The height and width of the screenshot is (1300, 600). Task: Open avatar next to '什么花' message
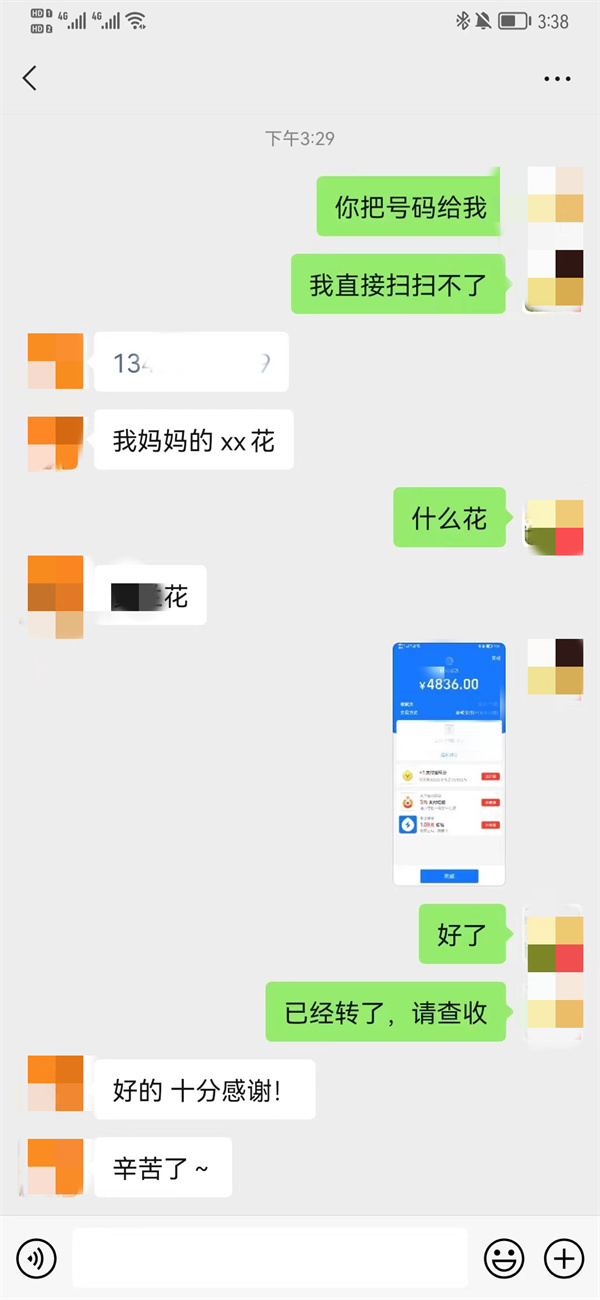[x=554, y=527]
